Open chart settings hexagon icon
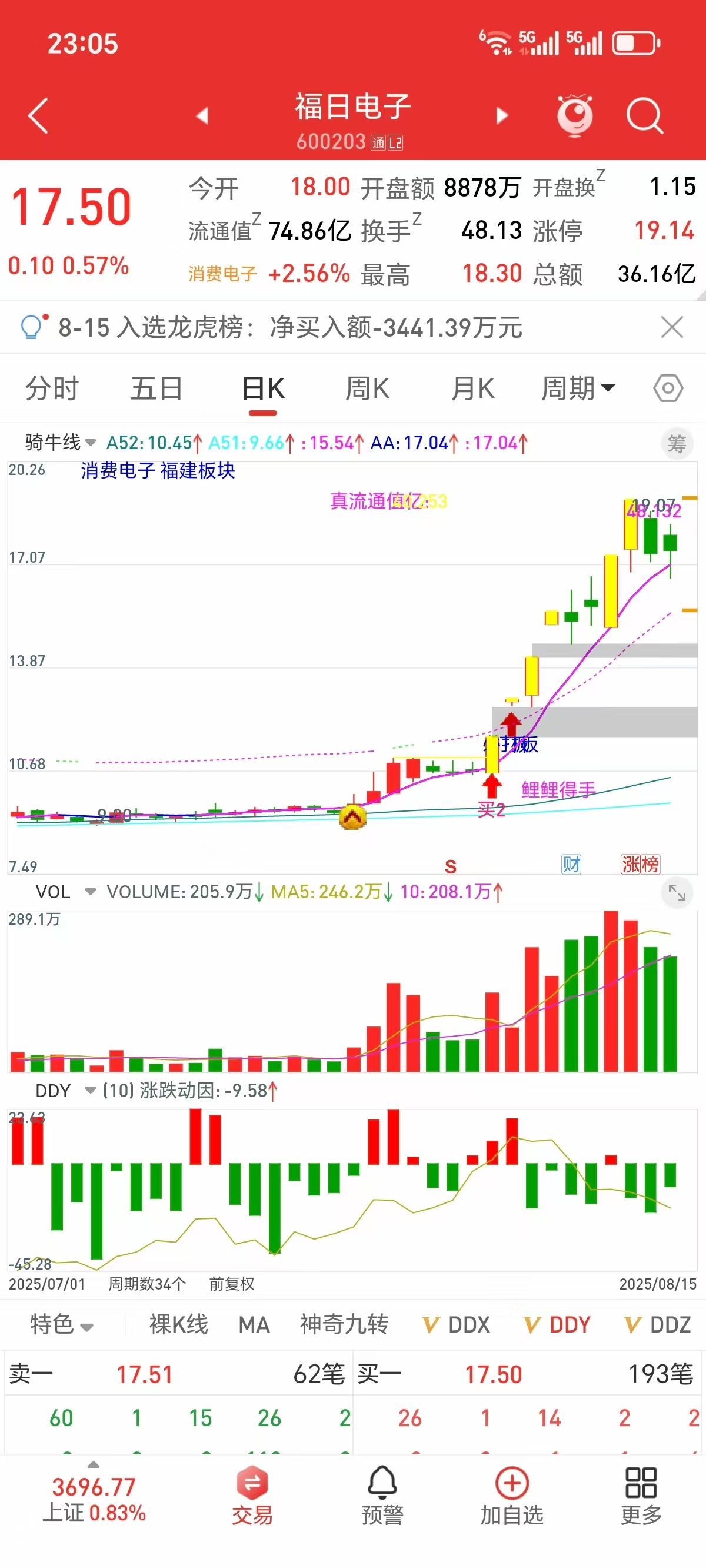Screen dimensions: 706x1568 point(668,388)
